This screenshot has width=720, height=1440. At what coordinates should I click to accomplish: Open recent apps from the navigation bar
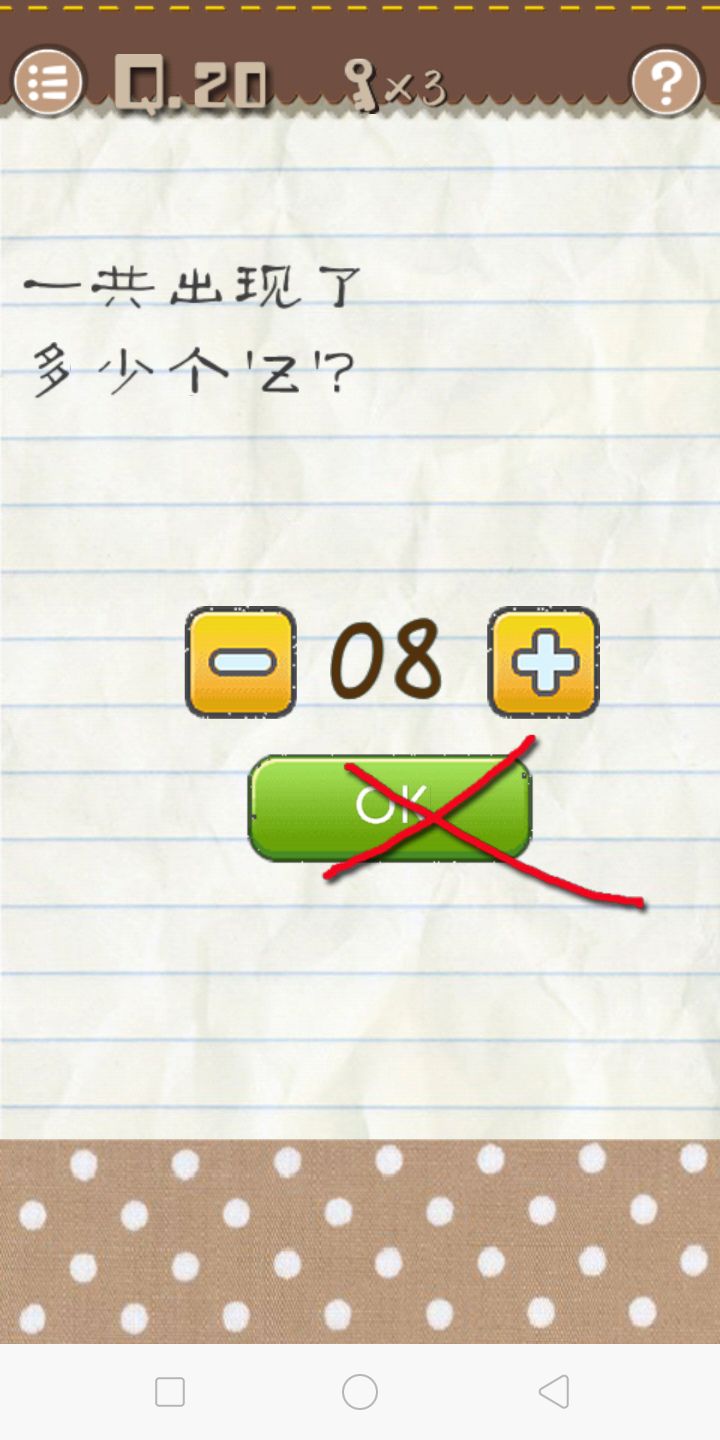[x=170, y=1391]
